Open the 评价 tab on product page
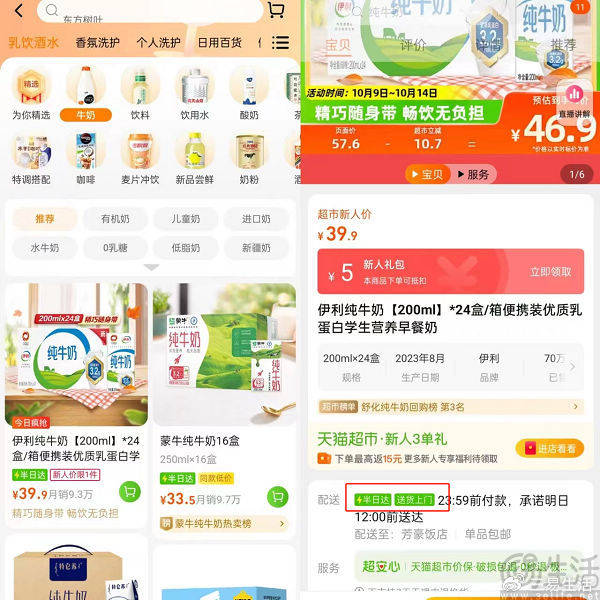 (413, 46)
